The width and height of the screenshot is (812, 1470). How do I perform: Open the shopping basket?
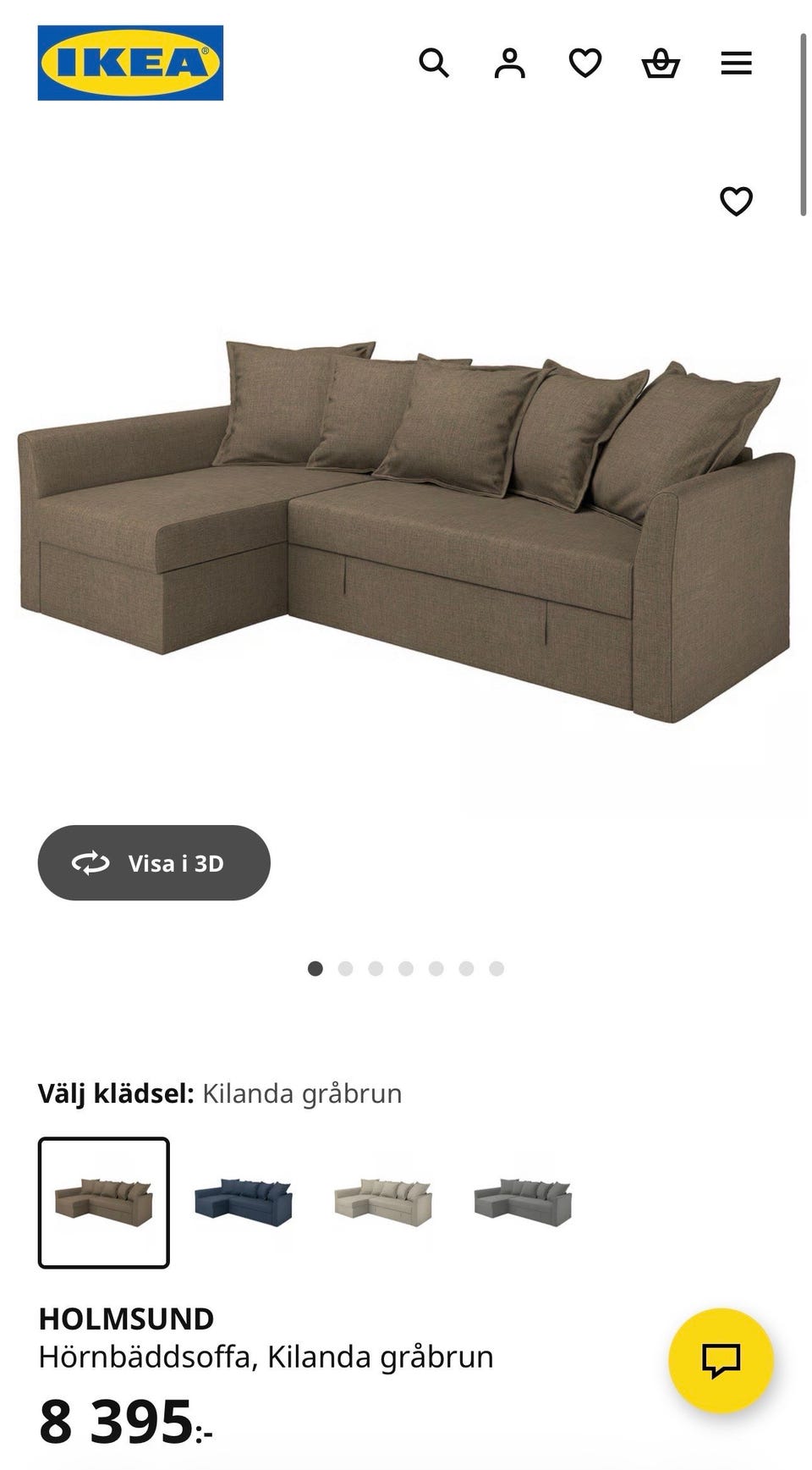(x=661, y=62)
